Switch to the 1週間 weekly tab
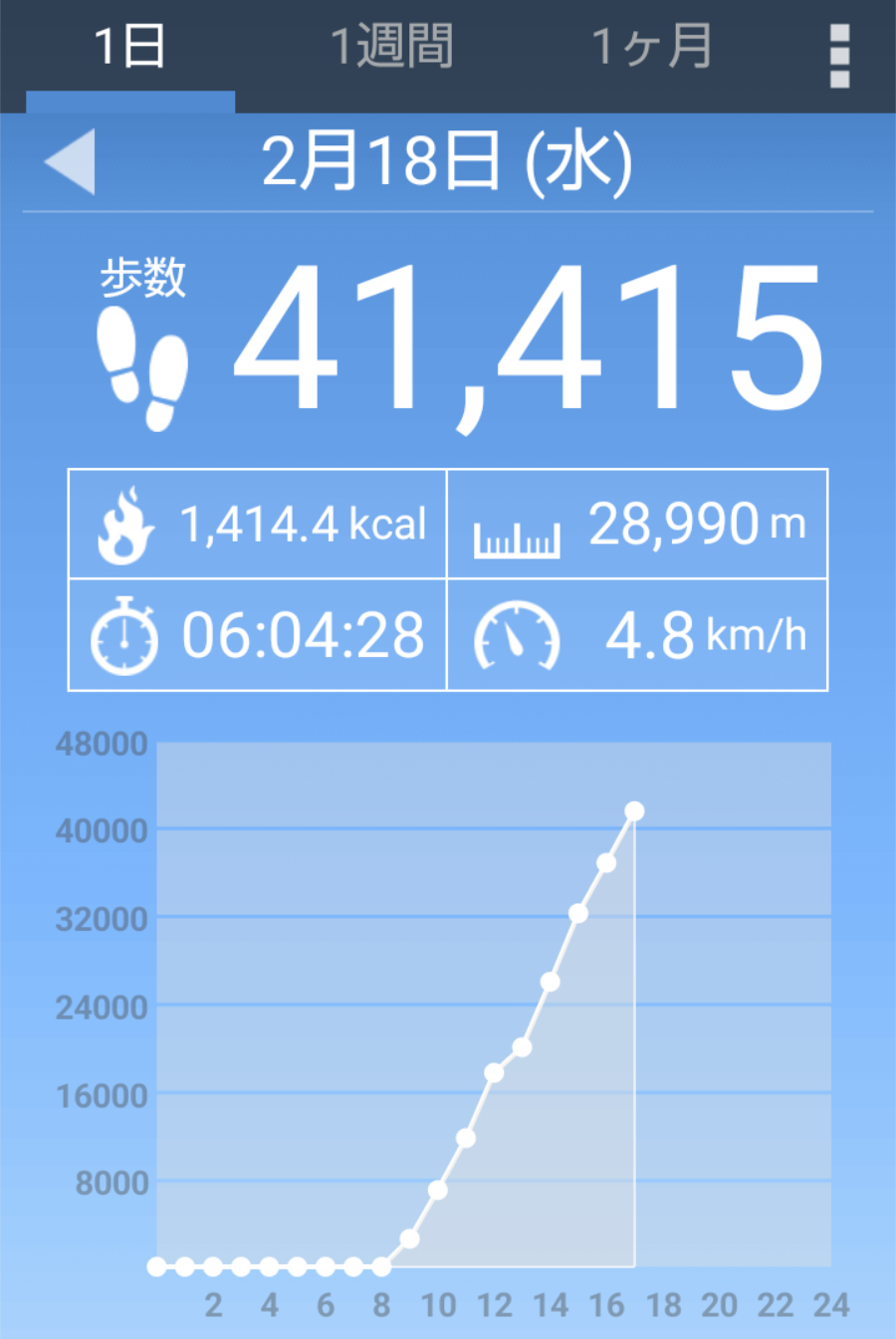The height and width of the screenshot is (1339, 896). point(391,47)
